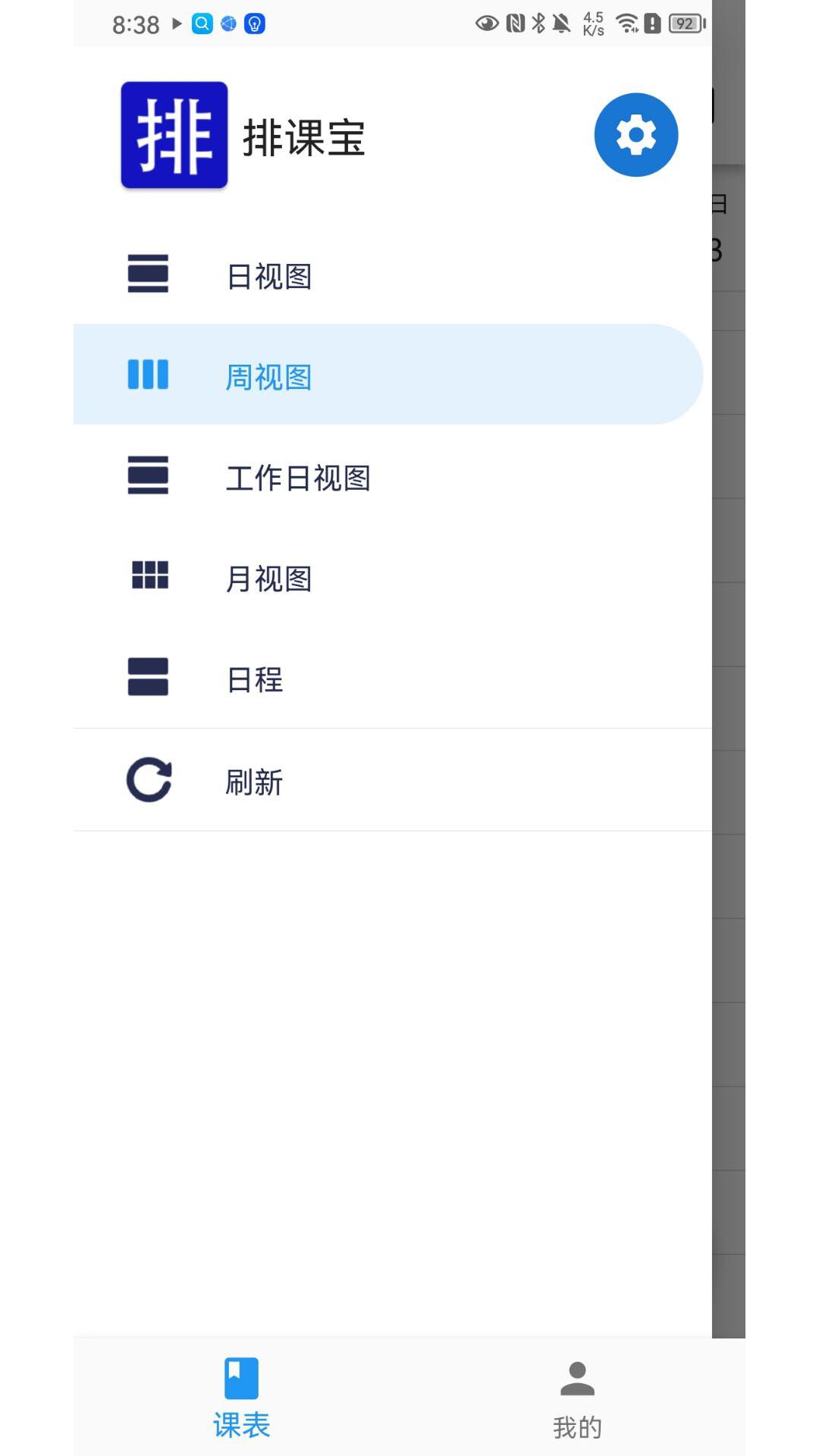This screenshot has width=819, height=1456.
Task: Tap 刷新 to refresh the timetable
Action: point(392,780)
